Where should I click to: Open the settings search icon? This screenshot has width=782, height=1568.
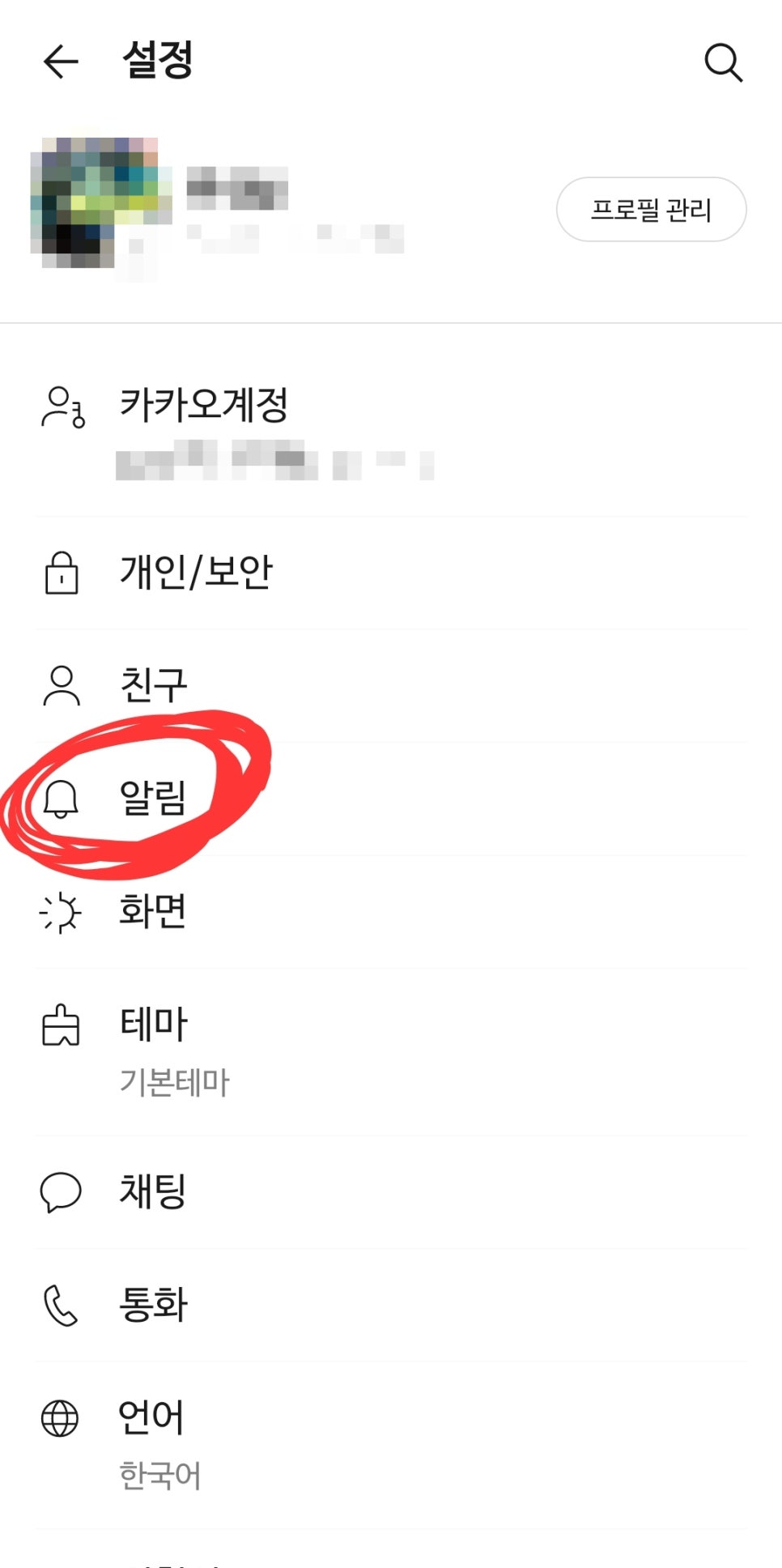point(723,62)
